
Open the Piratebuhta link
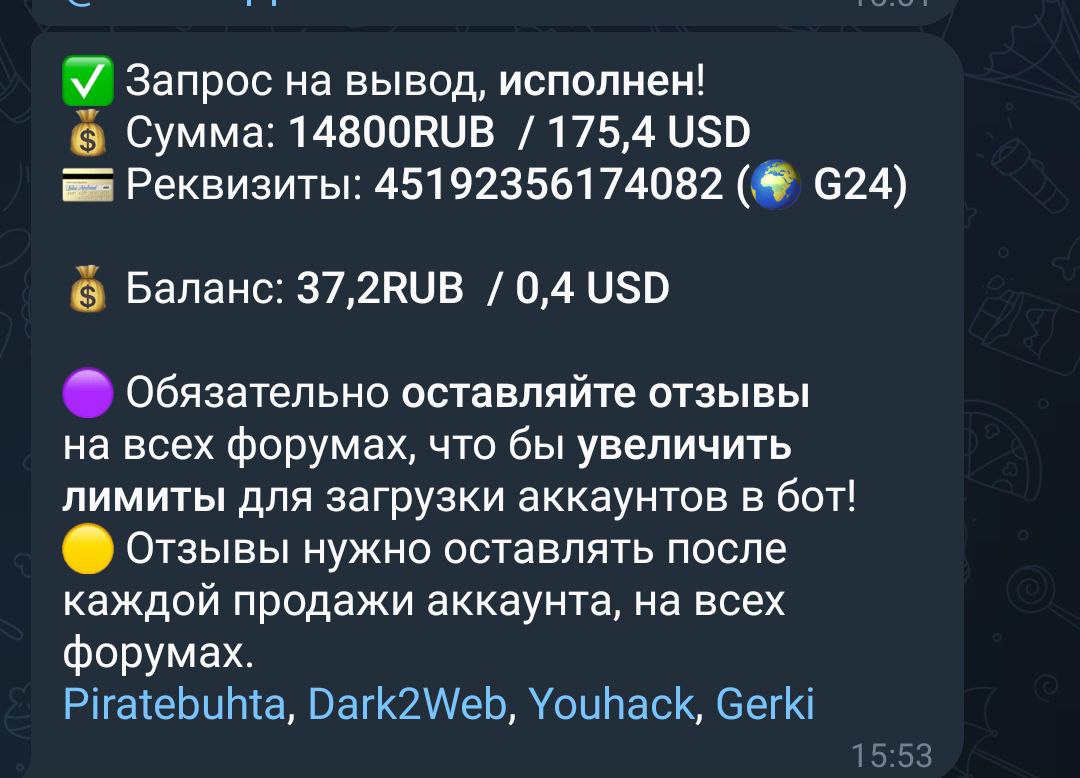[x=175, y=705]
